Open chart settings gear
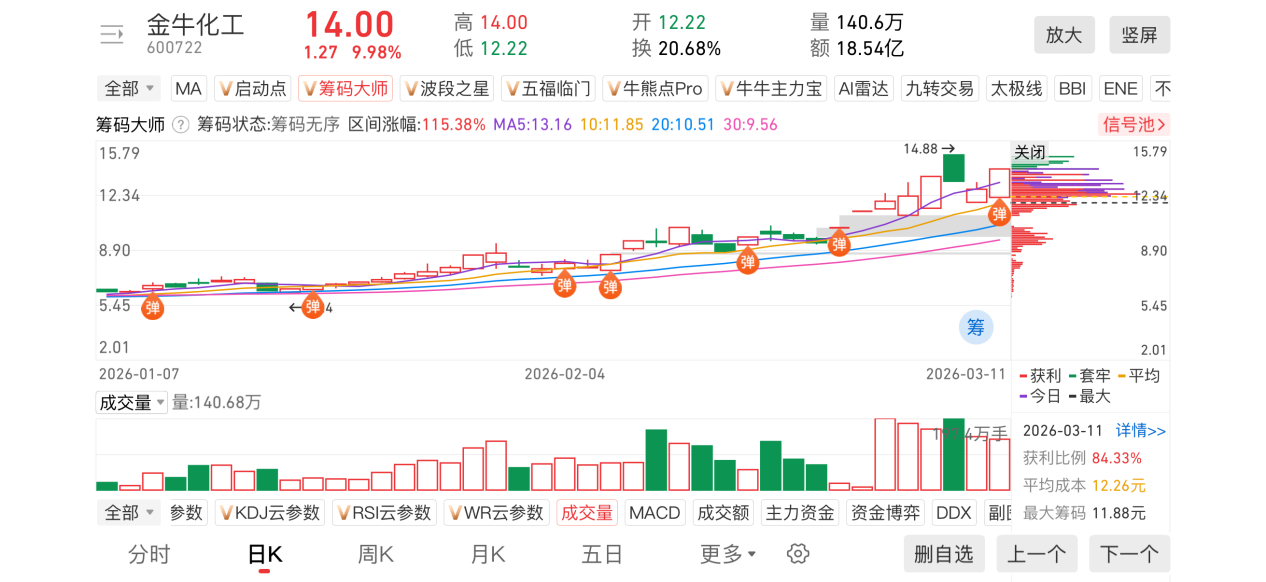The width and height of the screenshot is (1266, 582). (797, 554)
